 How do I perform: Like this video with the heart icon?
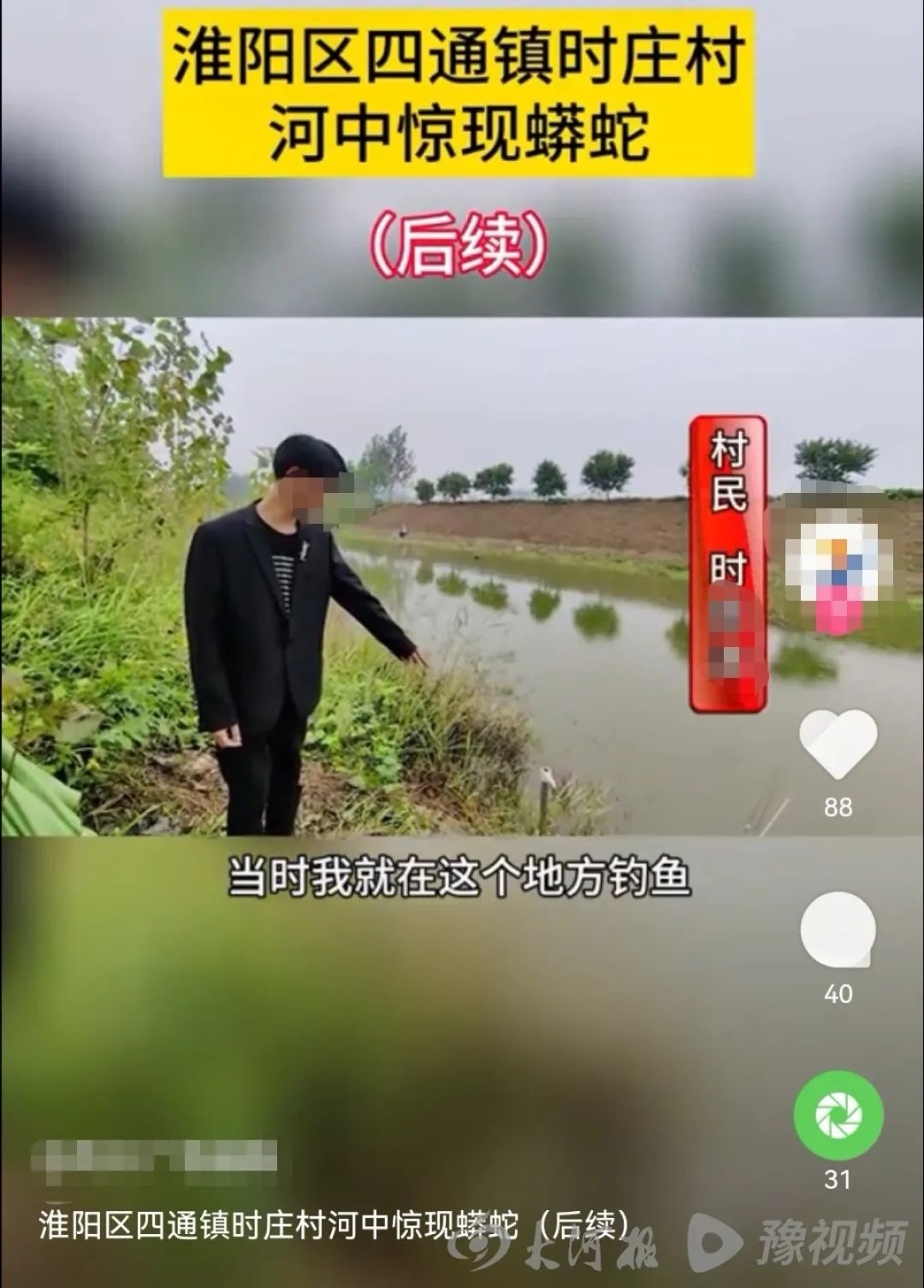coord(838,745)
